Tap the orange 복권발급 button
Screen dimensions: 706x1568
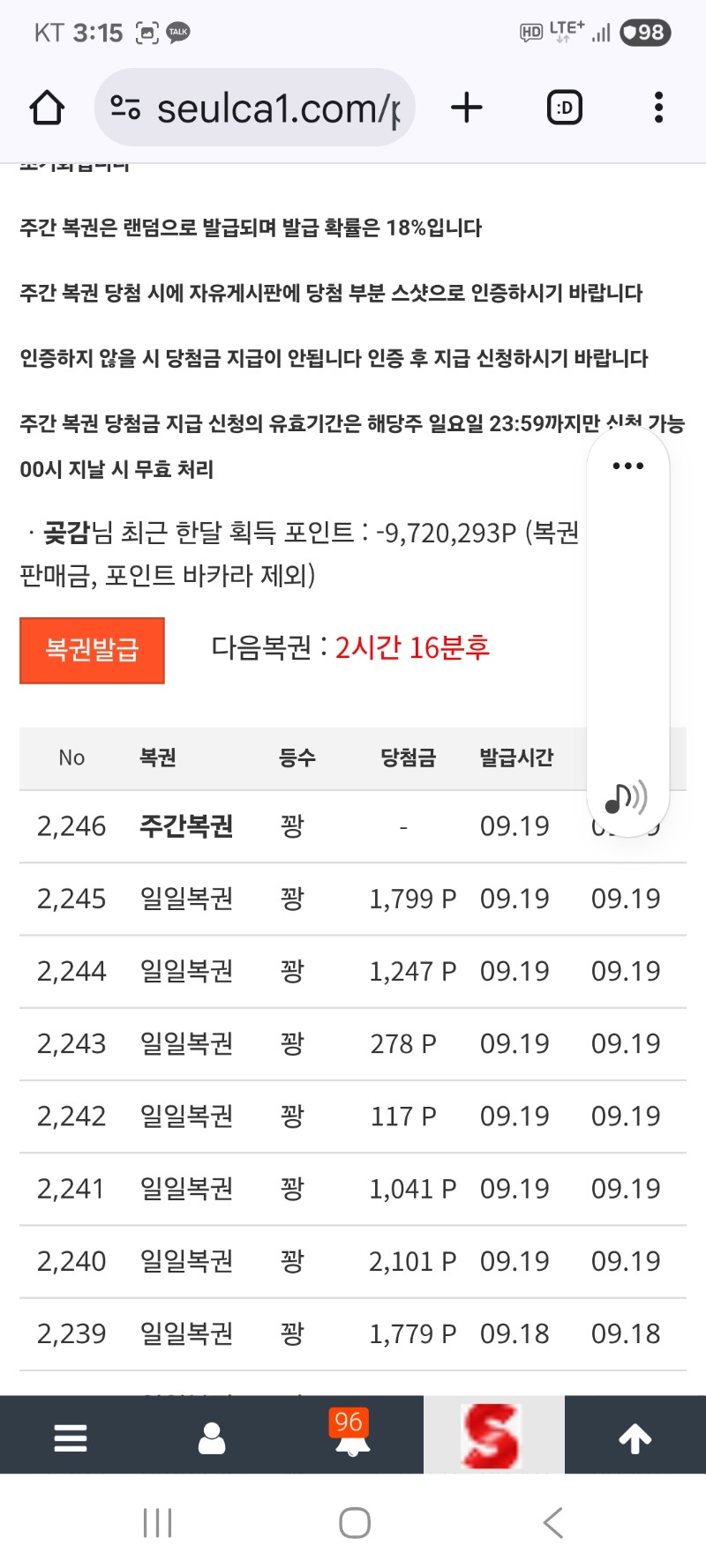click(x=92, y=651)
